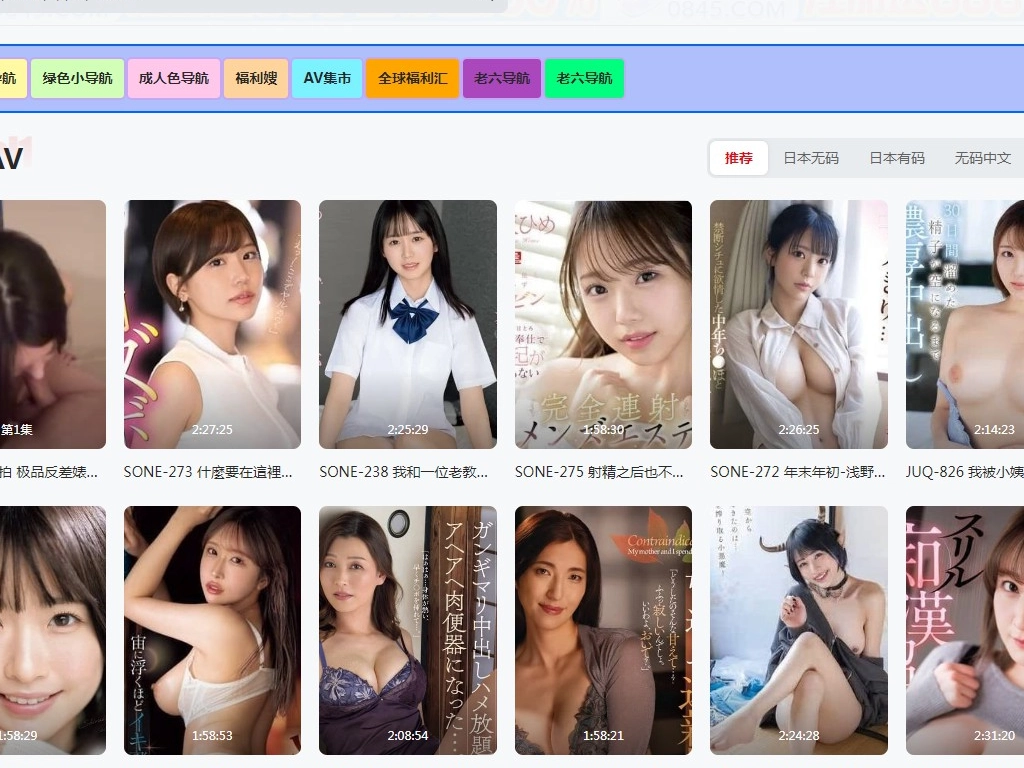Open the 全球福利汇 chip
The height and width of the screenshot is (768, 1024).
(412, 78)
